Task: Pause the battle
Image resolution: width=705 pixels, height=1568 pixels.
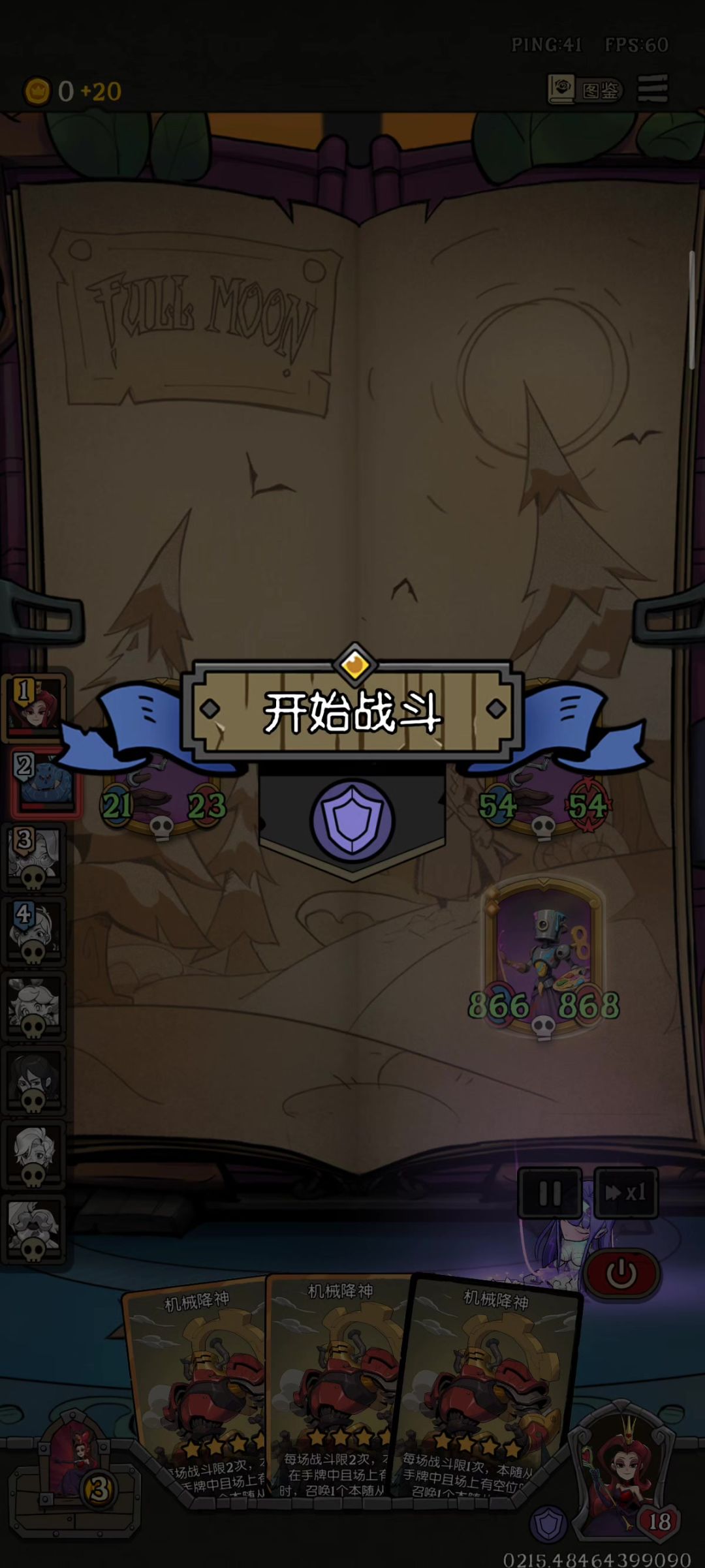Action: [550, 1193]
